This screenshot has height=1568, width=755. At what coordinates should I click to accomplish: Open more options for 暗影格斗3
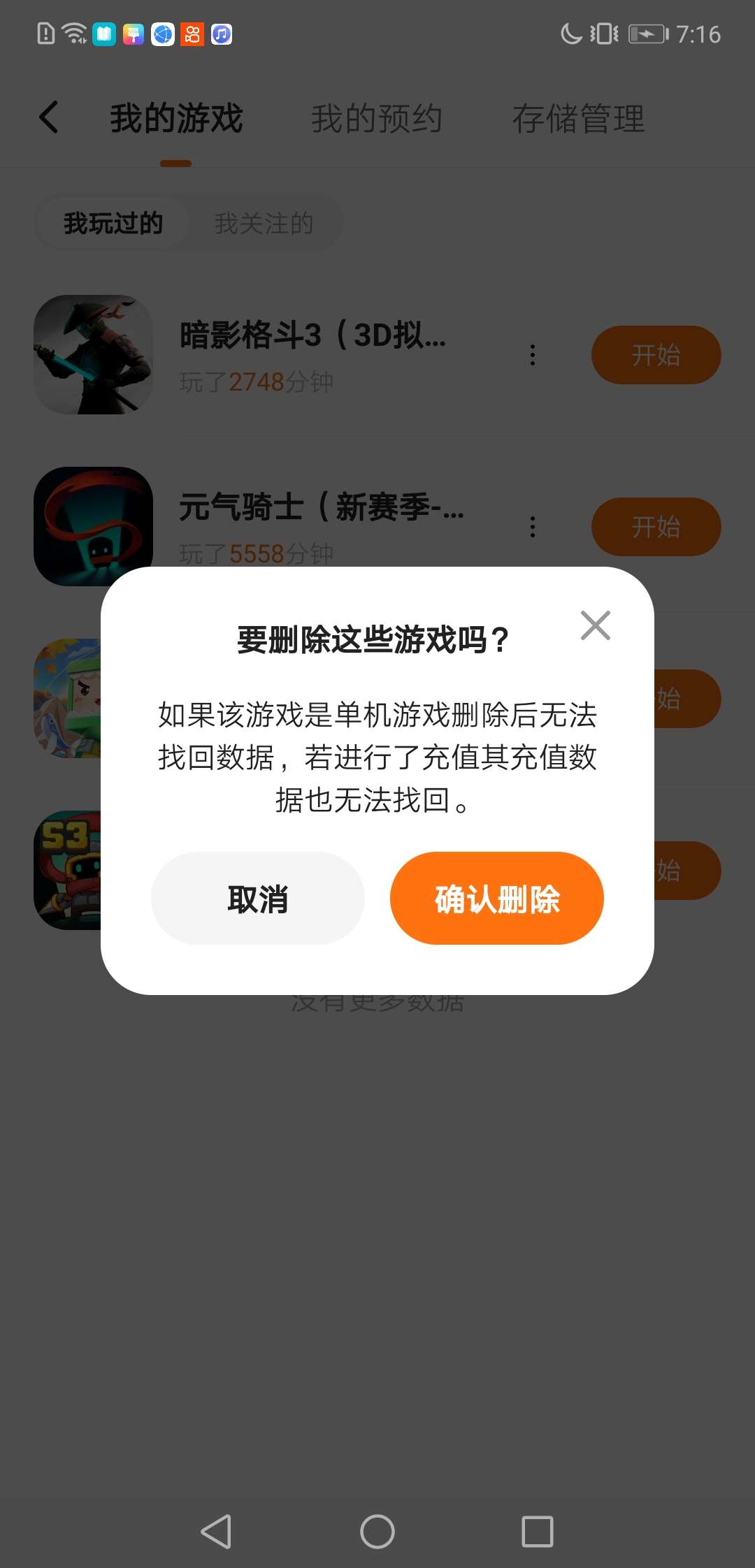click(533, 355)
